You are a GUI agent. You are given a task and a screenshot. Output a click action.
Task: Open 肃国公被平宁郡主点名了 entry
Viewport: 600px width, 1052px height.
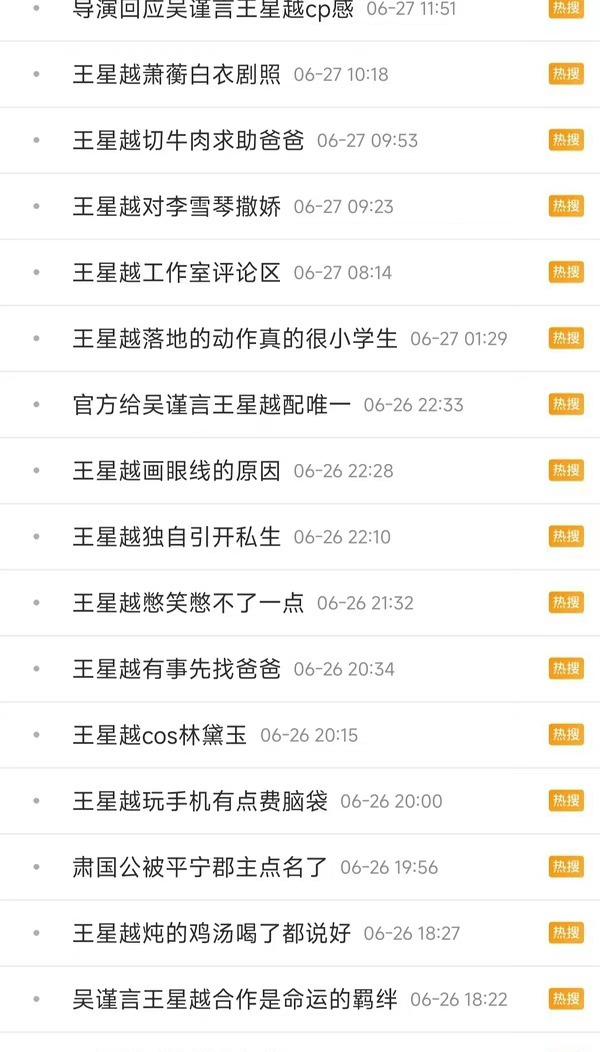(200, 866)
